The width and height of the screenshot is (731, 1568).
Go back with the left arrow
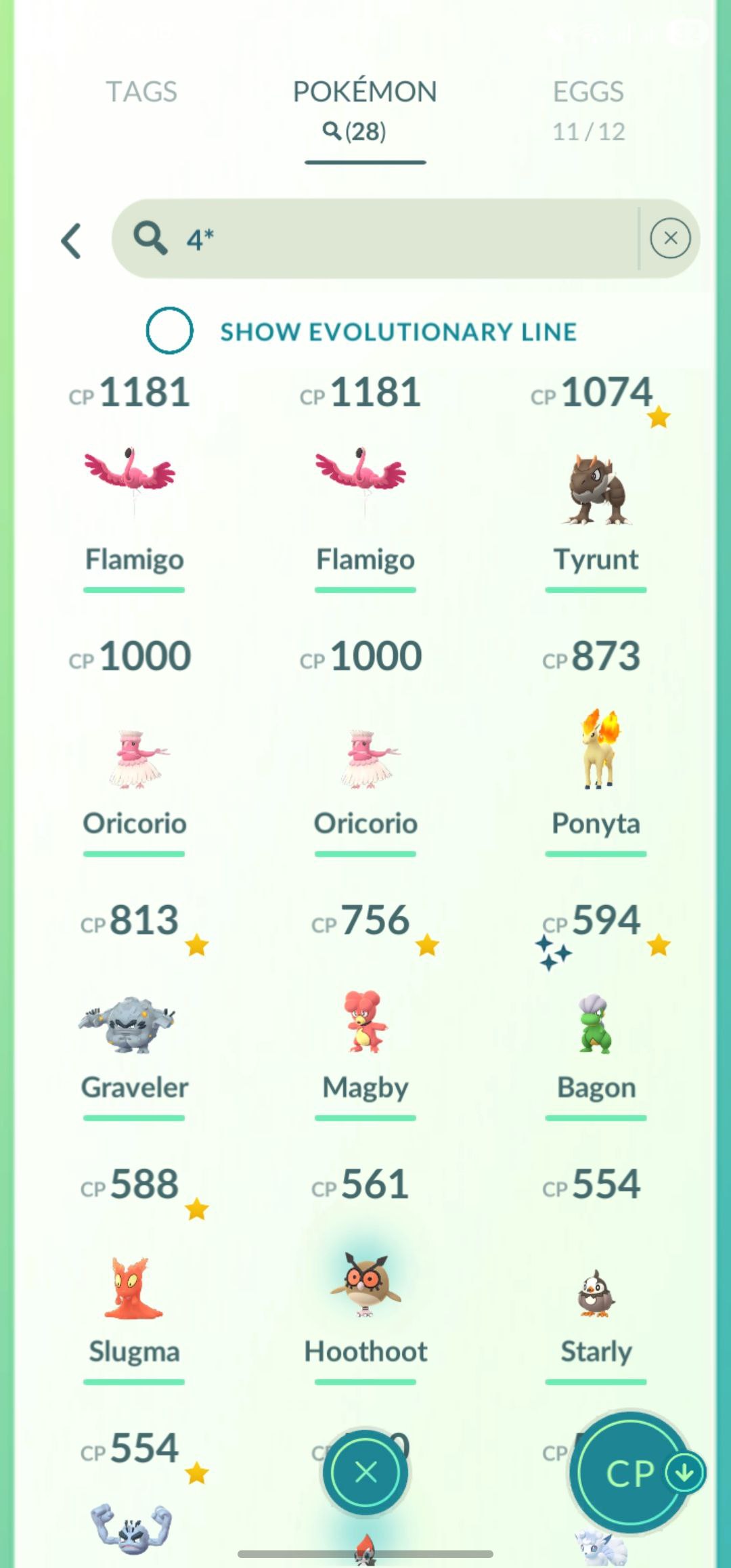point(72,241)
